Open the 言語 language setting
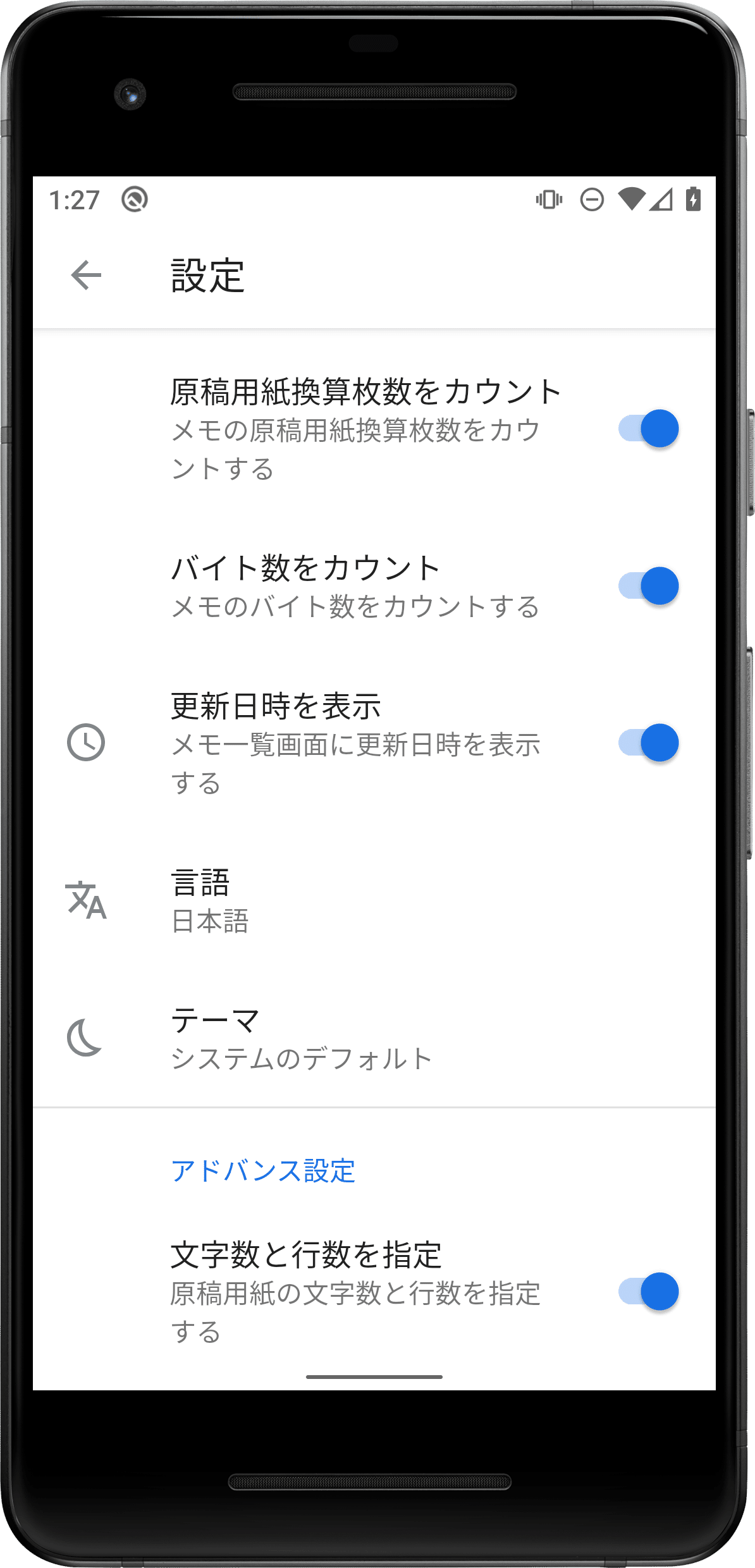Screen dimensions: 755x1568 [374, 900]
